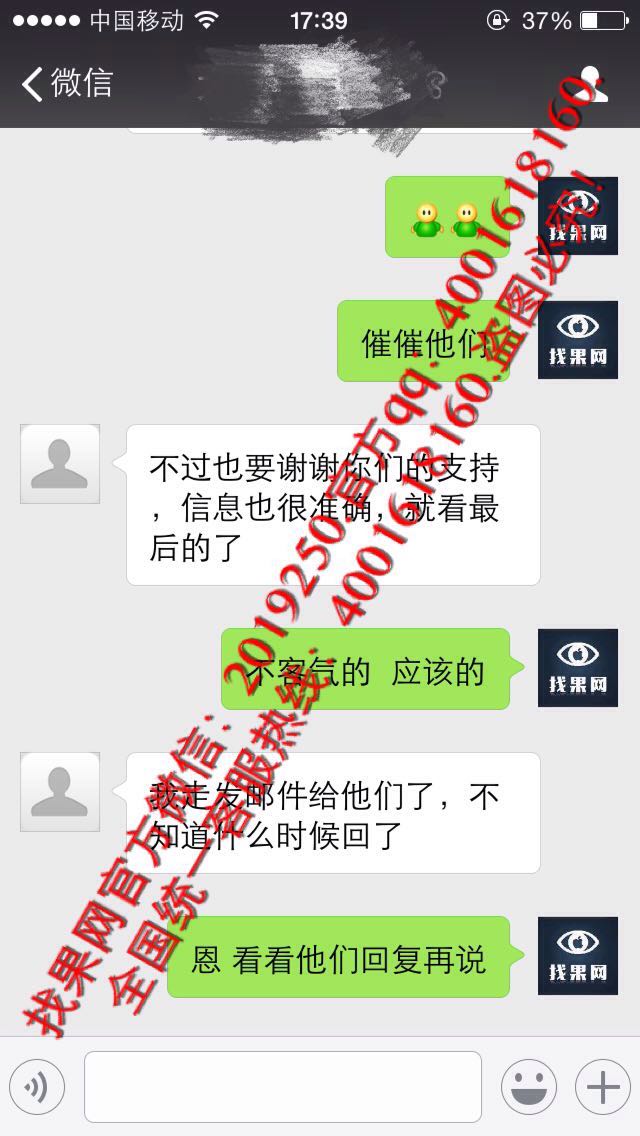Image resolution: width=640 pixels, height=1136 pixels.
Task: Open the chat contact details icon
Action: 593,84
